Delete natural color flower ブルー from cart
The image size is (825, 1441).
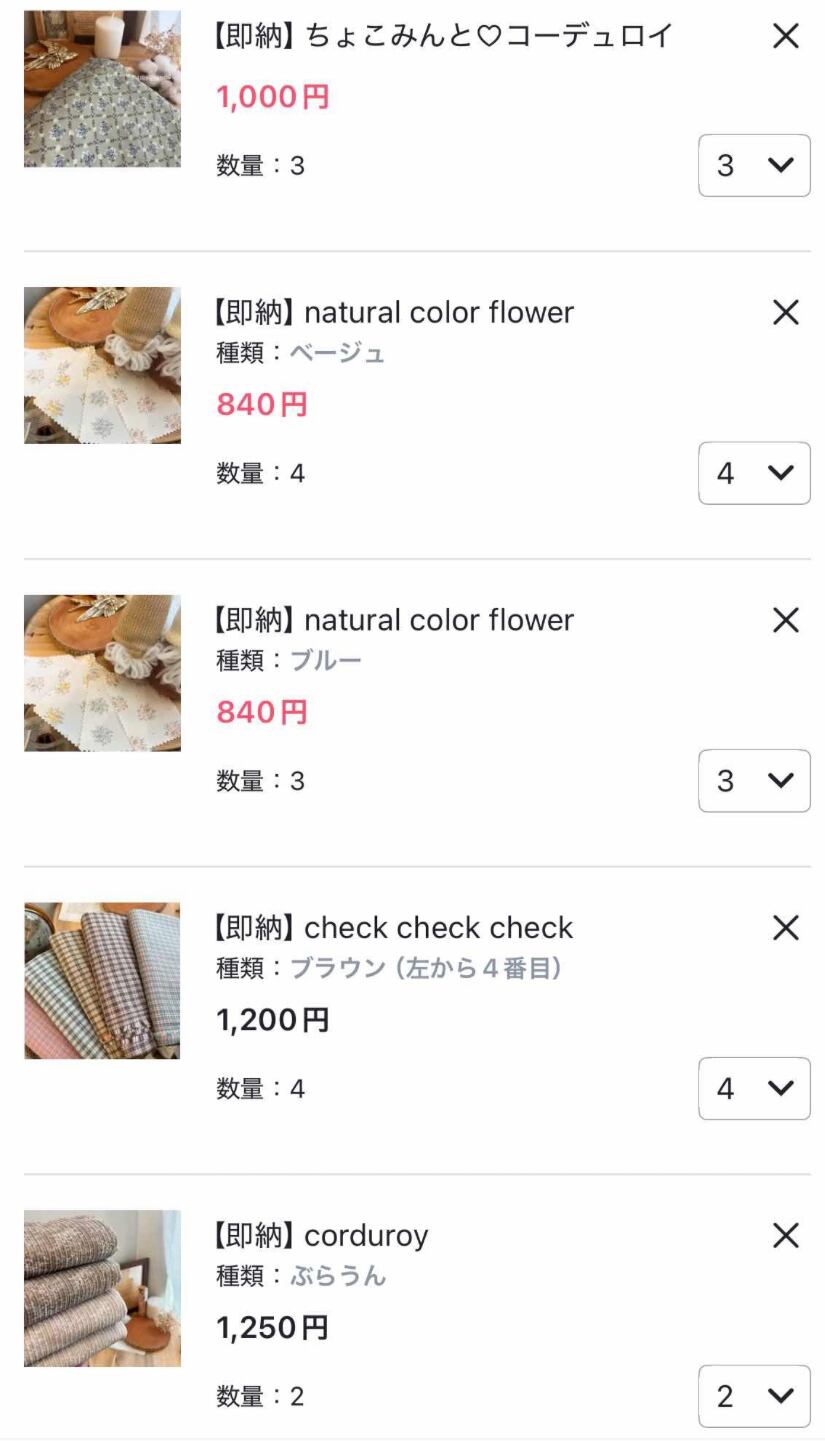coord(786,621)
